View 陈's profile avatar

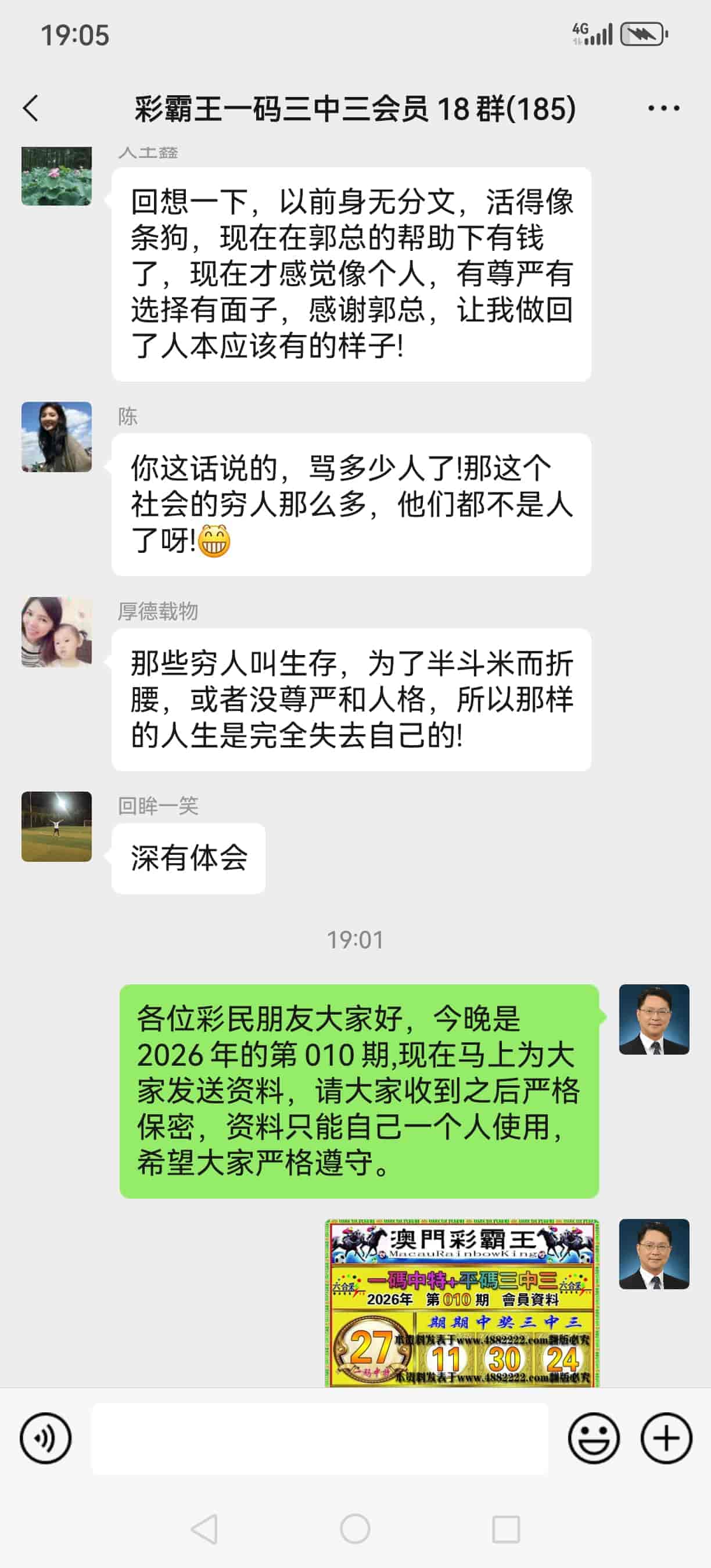click(x=56, y=437)
